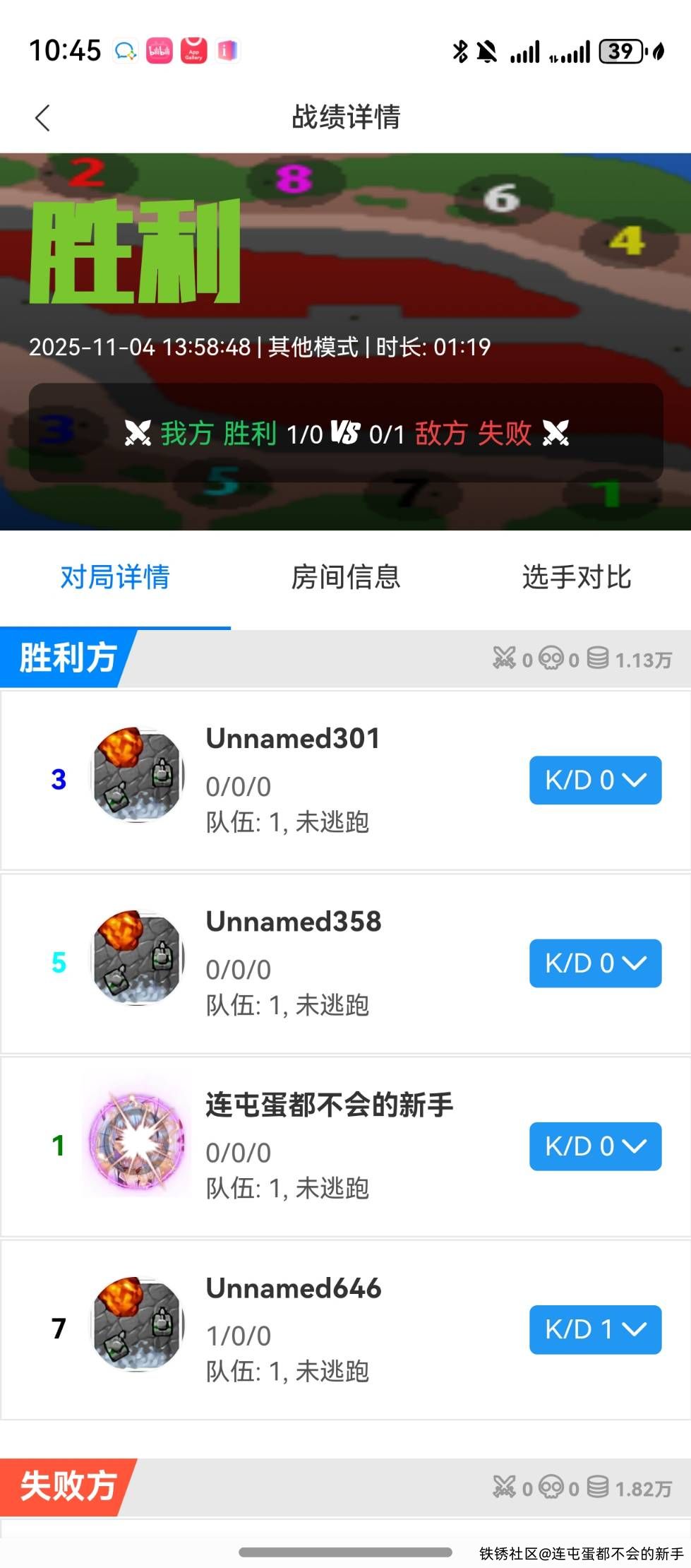Go back from the 战绩详情 page
Screen dimensions: 691x1568
[42, 118]
